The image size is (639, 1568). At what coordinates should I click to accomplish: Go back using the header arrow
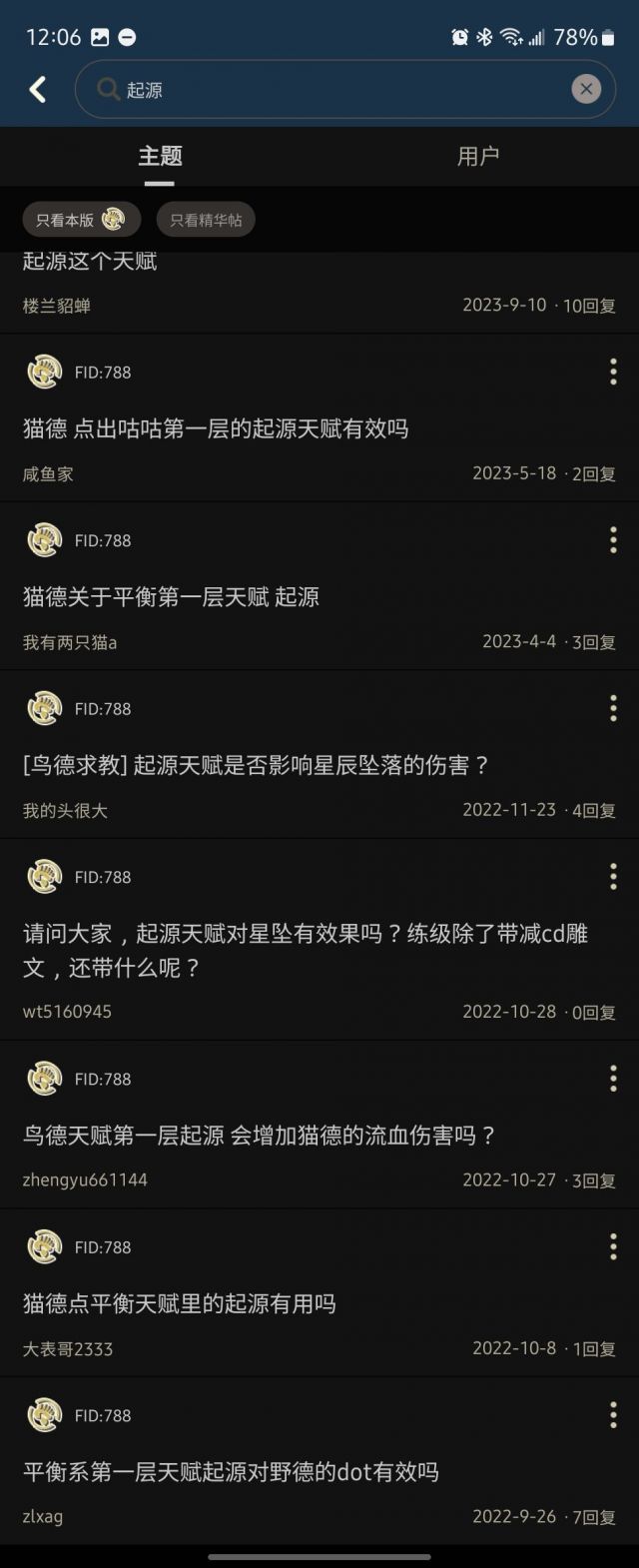[x=38, y=90]
